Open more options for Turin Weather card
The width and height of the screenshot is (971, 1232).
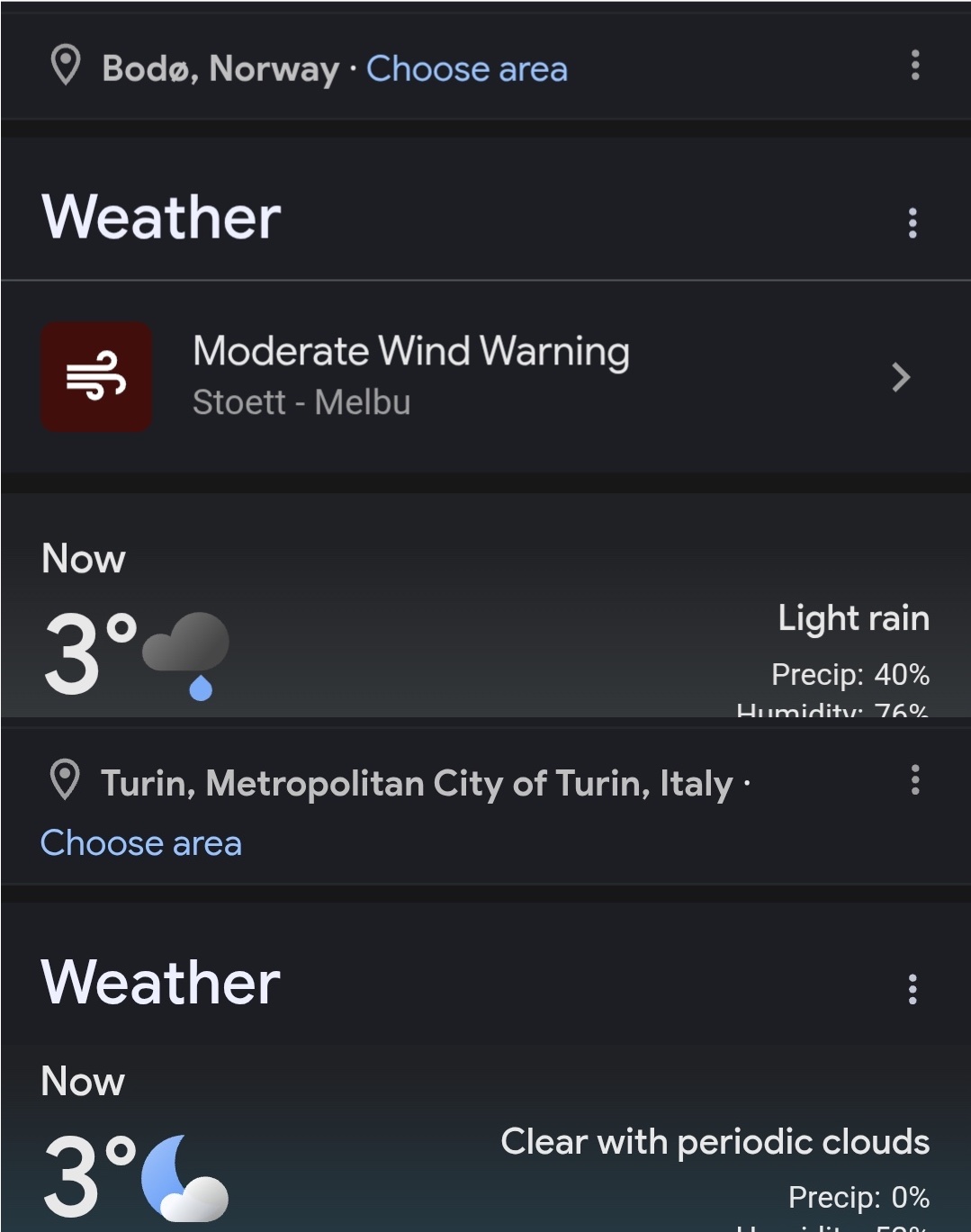913,989
